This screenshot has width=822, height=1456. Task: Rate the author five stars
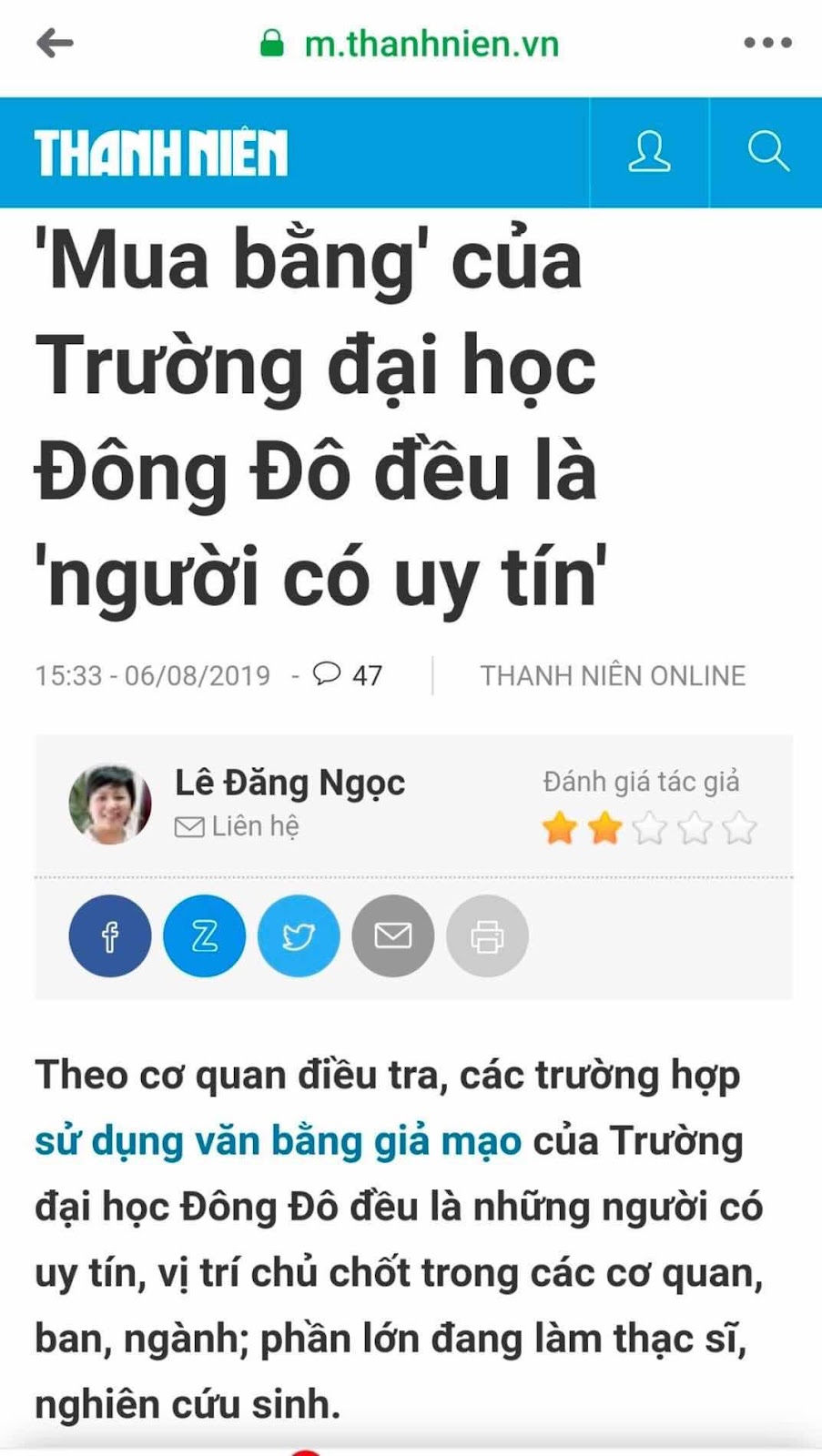click(x=739, y=828)
